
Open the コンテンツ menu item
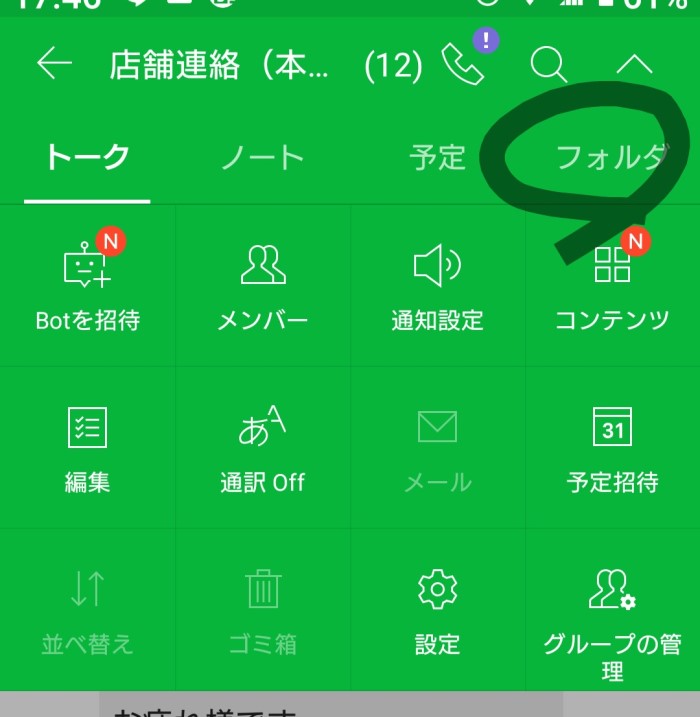(x=612, y=286)
